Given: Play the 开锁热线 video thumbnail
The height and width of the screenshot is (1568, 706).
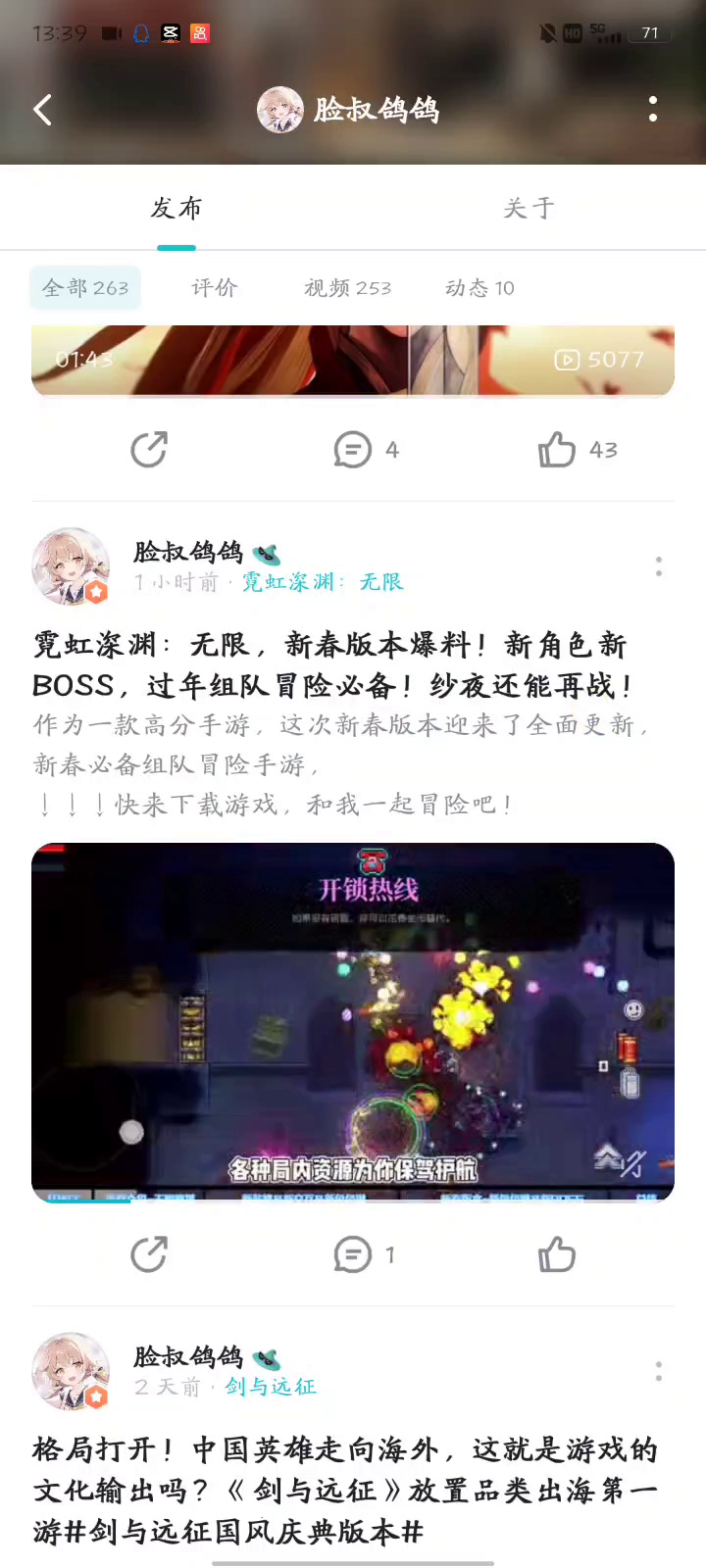Looking at the screenshot, I should pos(353,1022).
